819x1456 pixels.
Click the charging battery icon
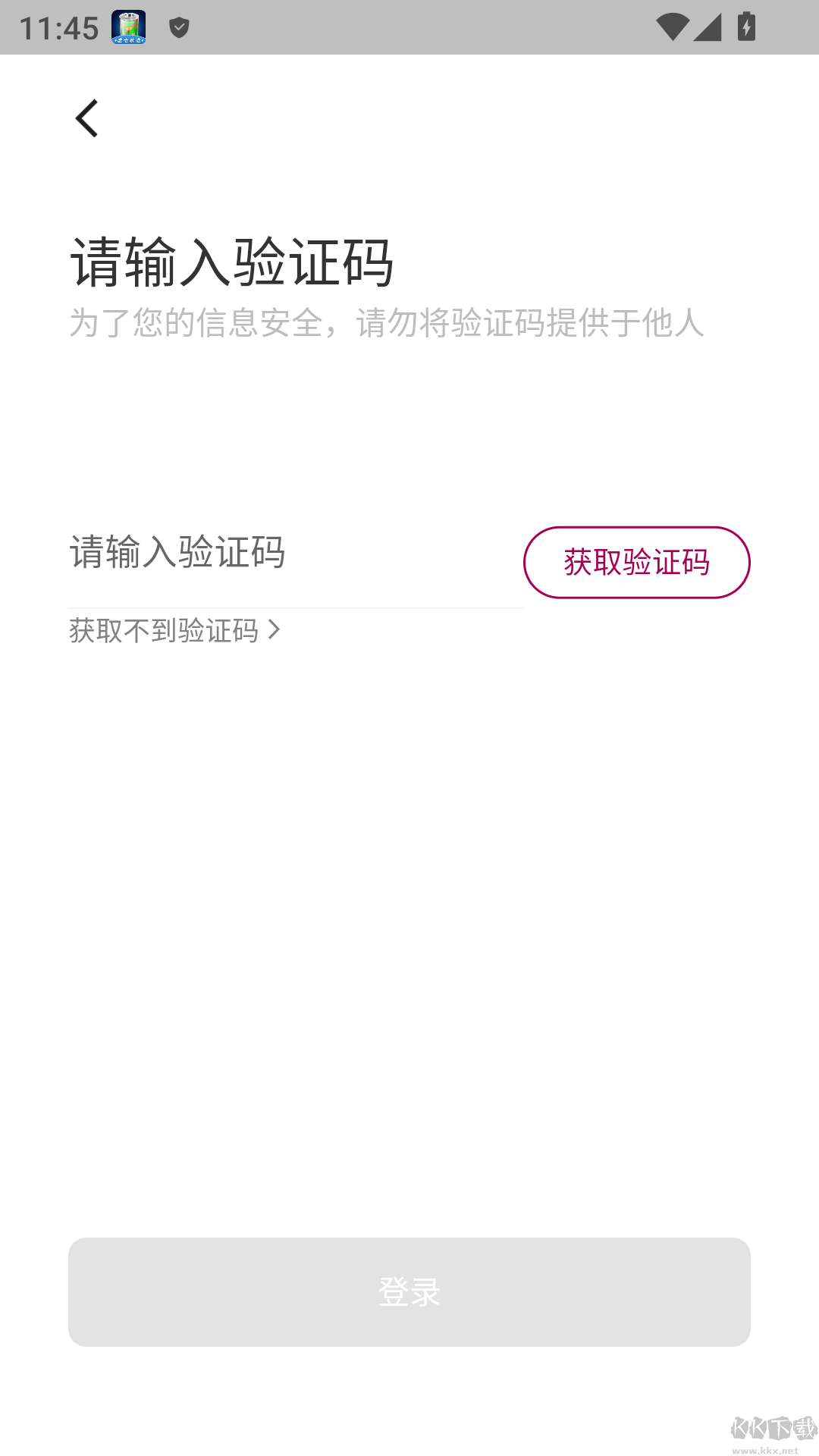747,25
